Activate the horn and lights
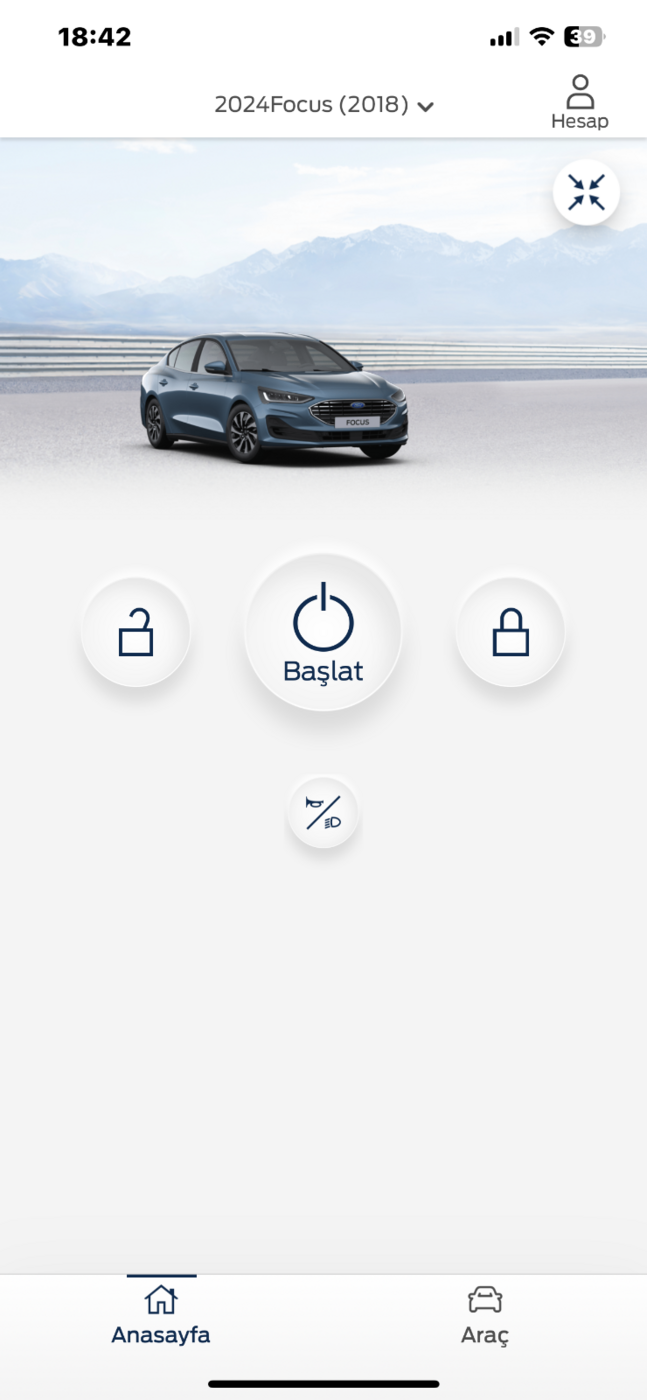Viewport: 647px width, 1400px height. [323, 812]
